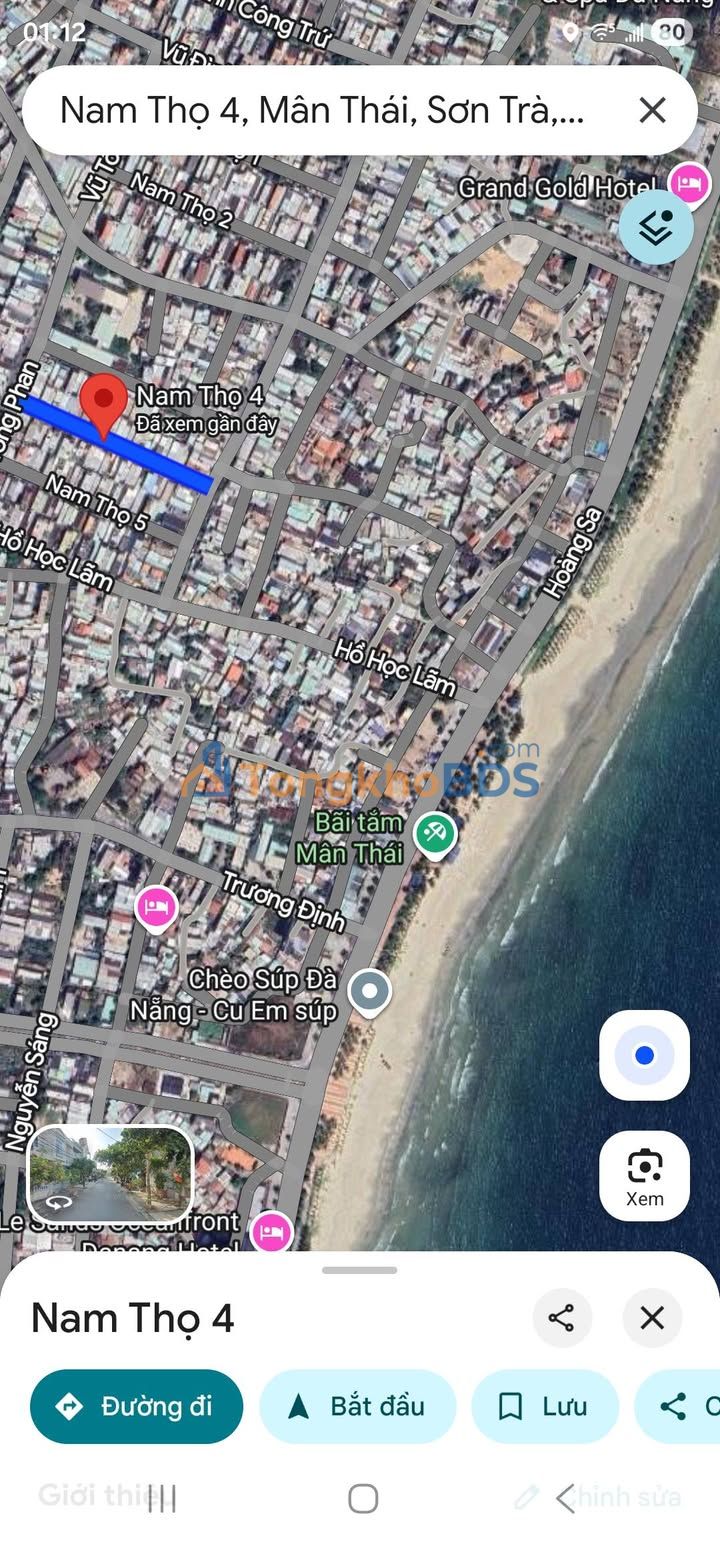This screenshot has width=720, height=1544.
Task: Go back using the system back button
Action: pyautogui.click(x=565, y=1498)
